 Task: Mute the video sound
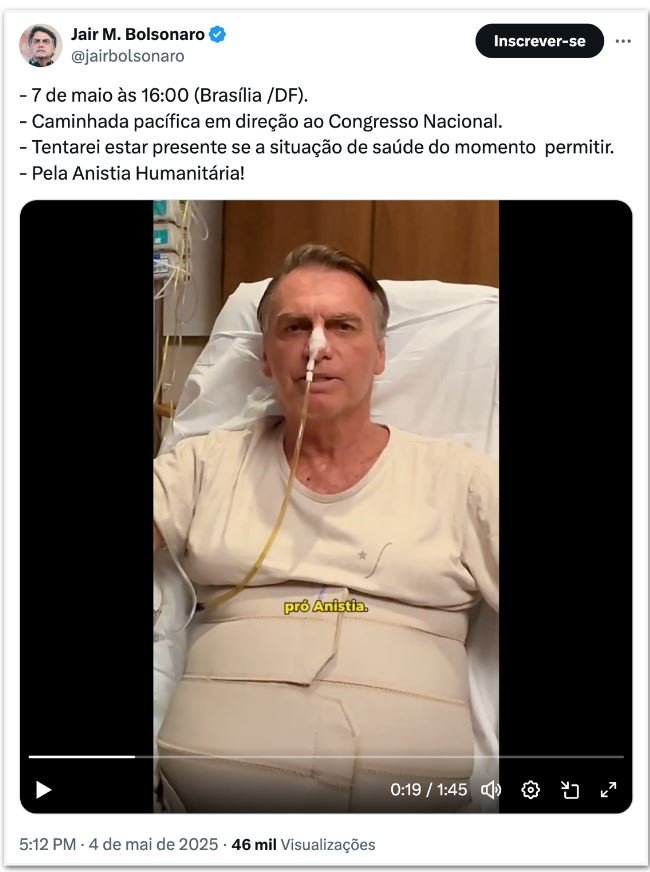click(491, 790)
